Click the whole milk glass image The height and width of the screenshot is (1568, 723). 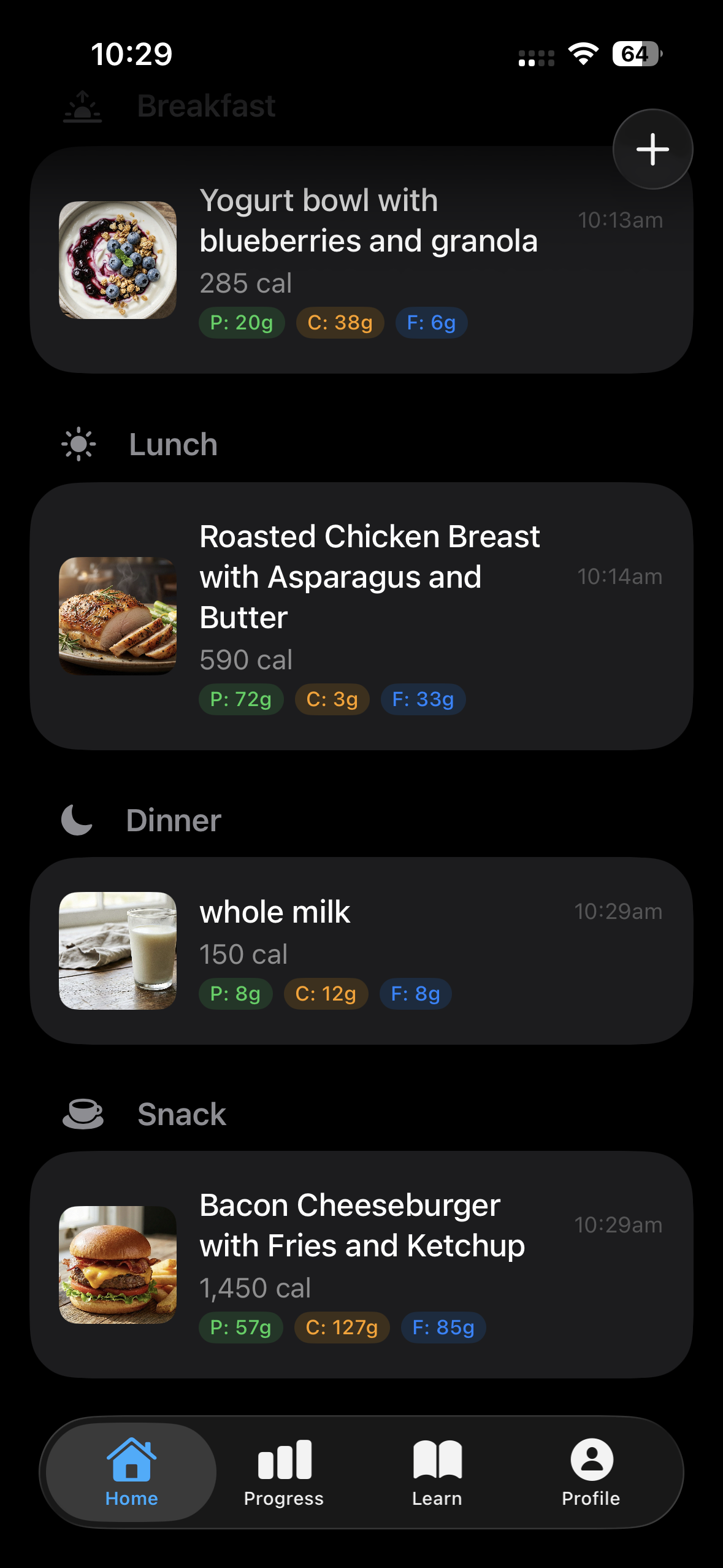point(117,950)
